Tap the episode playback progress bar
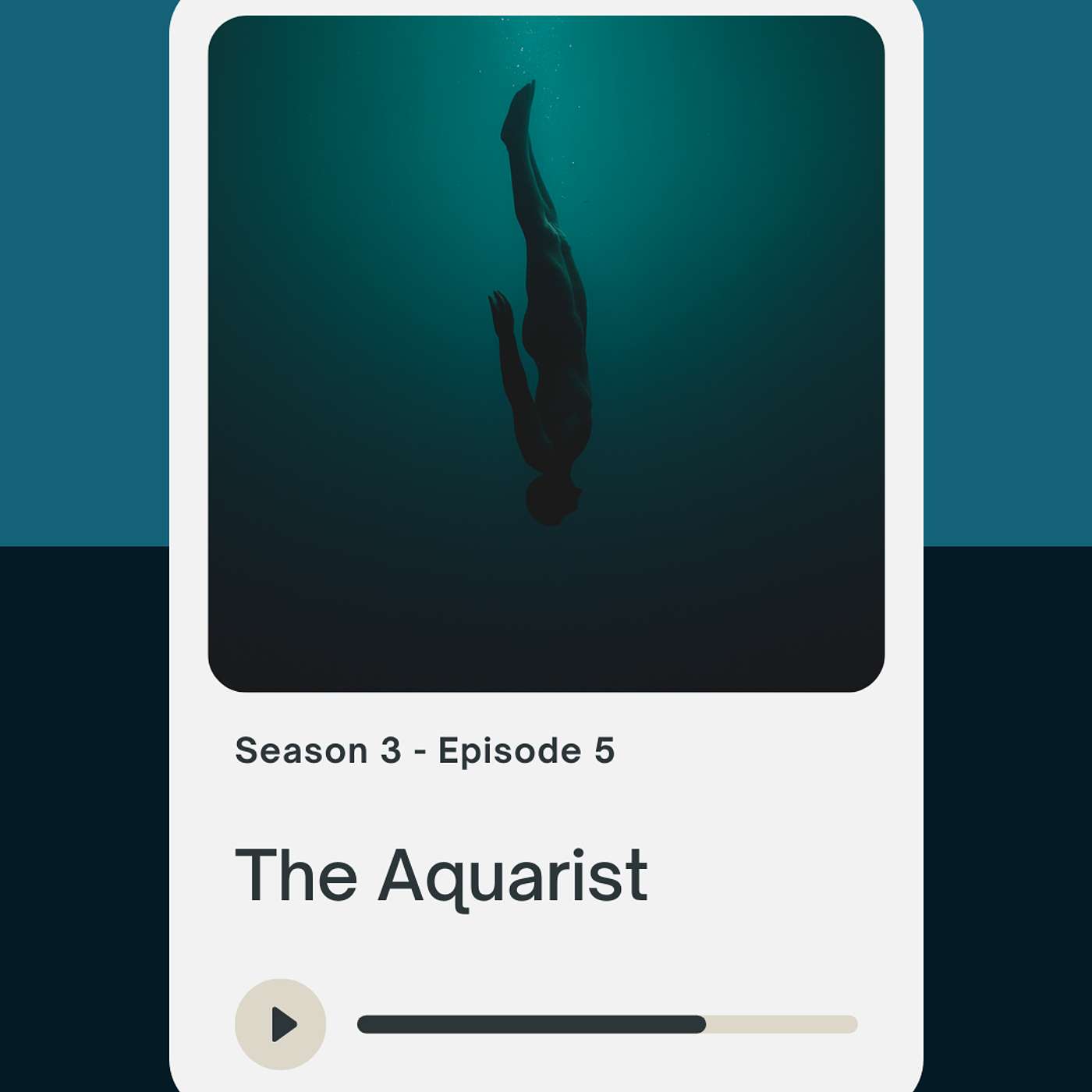This screenshot has width=1092, height=1092. pyautogui.click(x=607, y=1024)
